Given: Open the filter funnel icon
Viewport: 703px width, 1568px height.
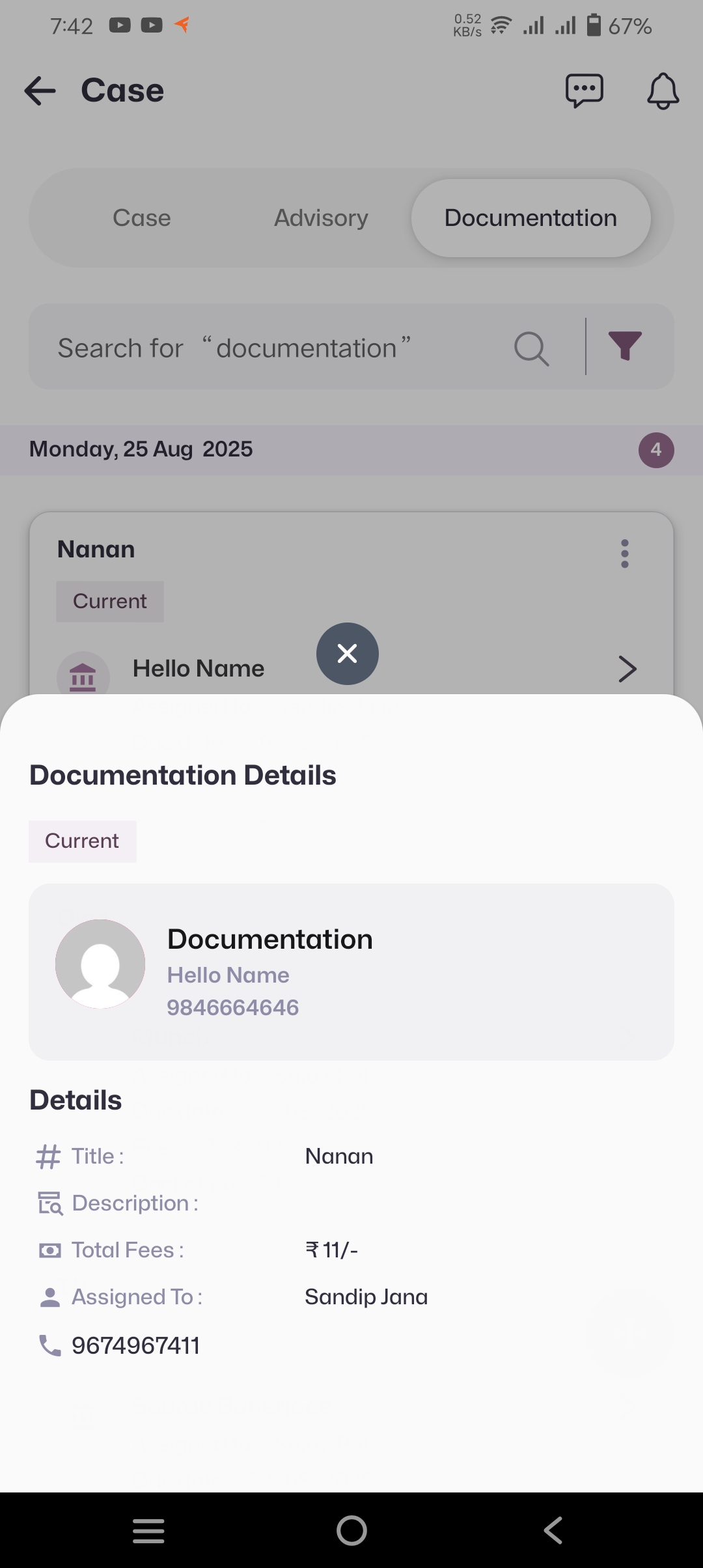Looking at the screenshot, I should [625, 346].
